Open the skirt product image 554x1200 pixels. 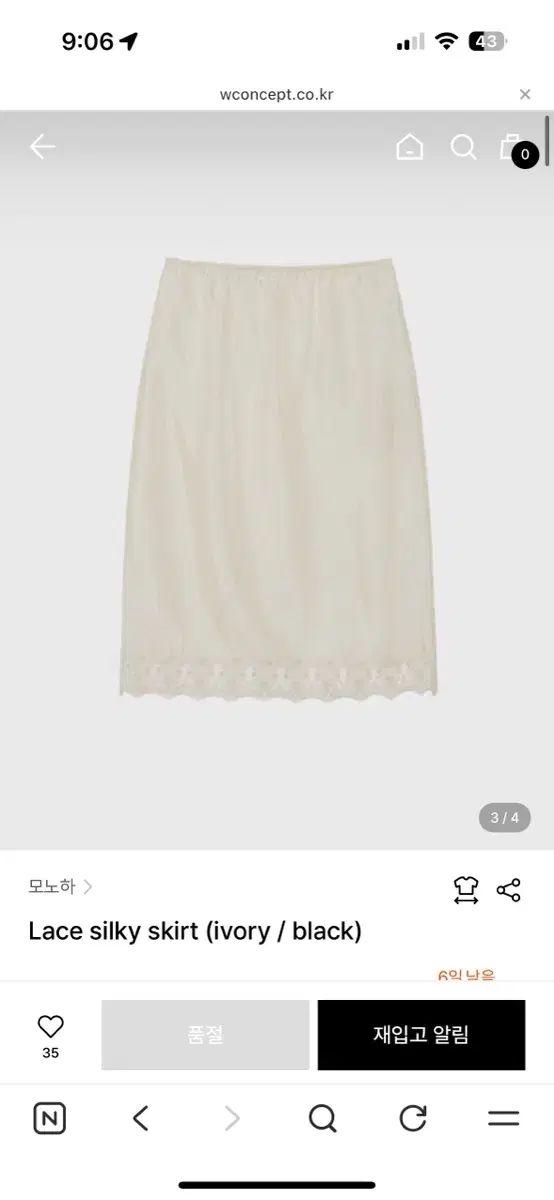click(277, 480)
